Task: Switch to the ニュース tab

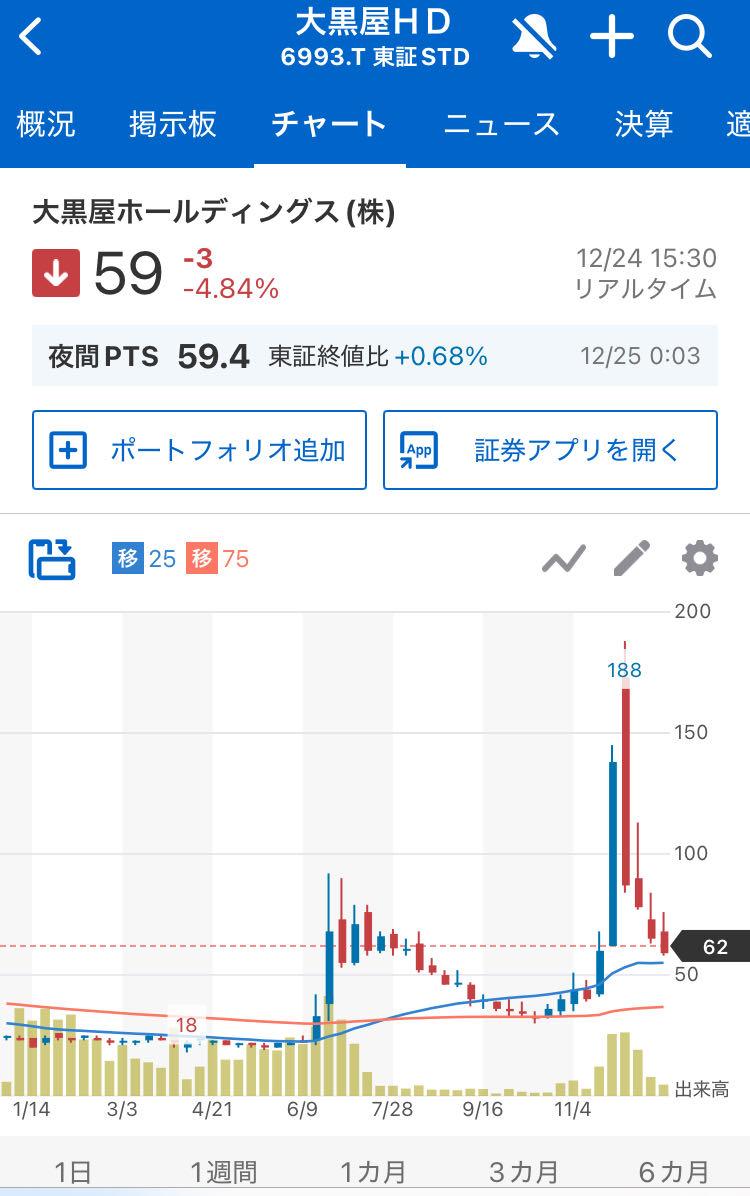Action: [x=500, y=122]
